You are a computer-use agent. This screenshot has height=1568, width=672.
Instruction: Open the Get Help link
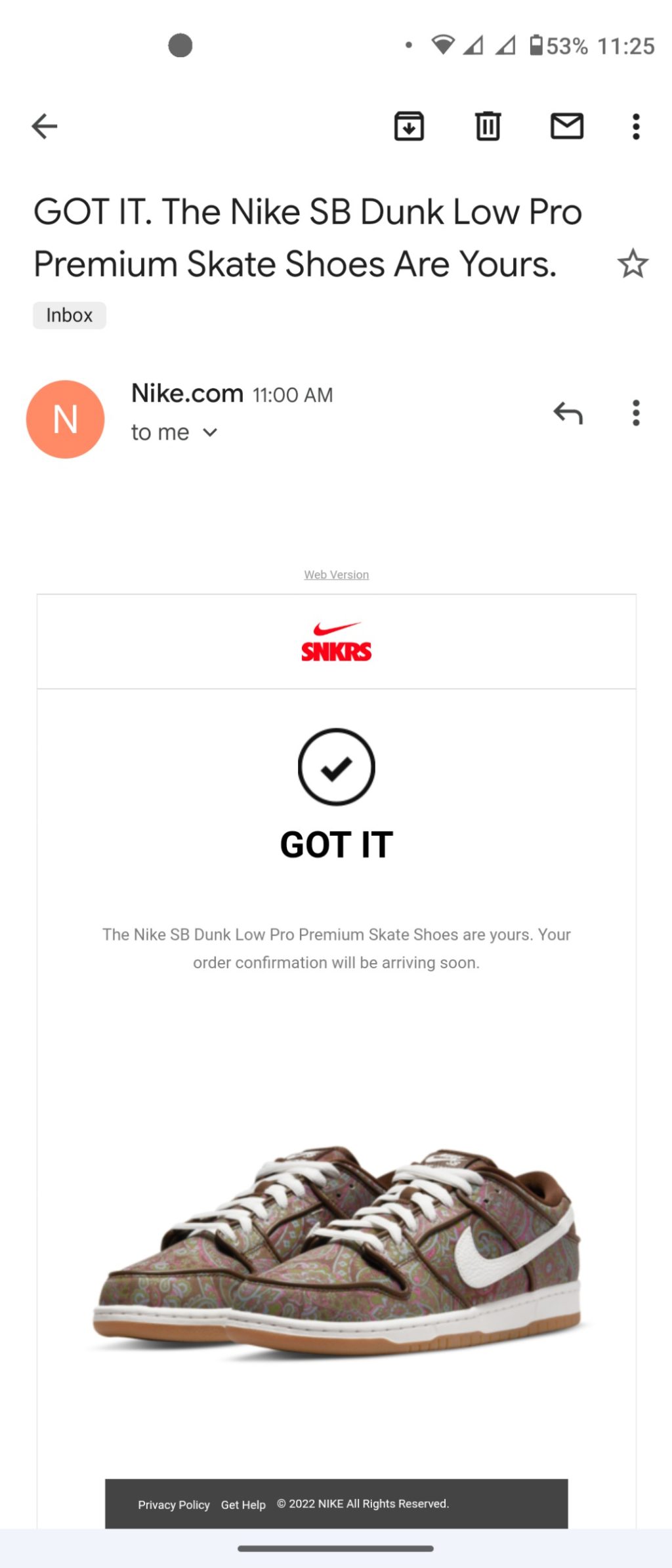(x=243, y=1504)
